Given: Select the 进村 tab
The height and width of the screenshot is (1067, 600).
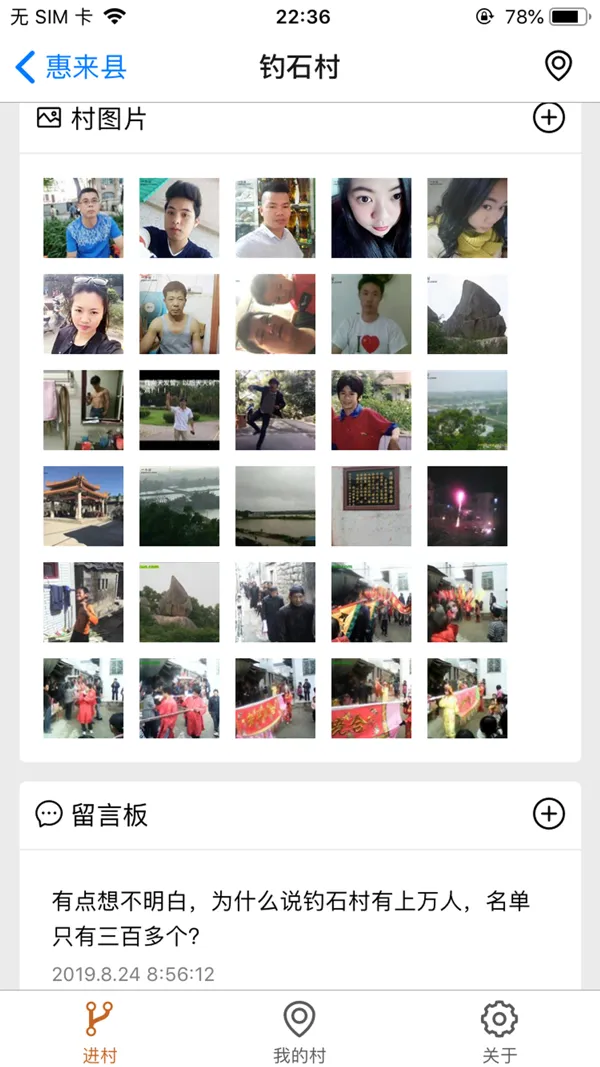Looking at the screenshot, I should [99, 1032].
